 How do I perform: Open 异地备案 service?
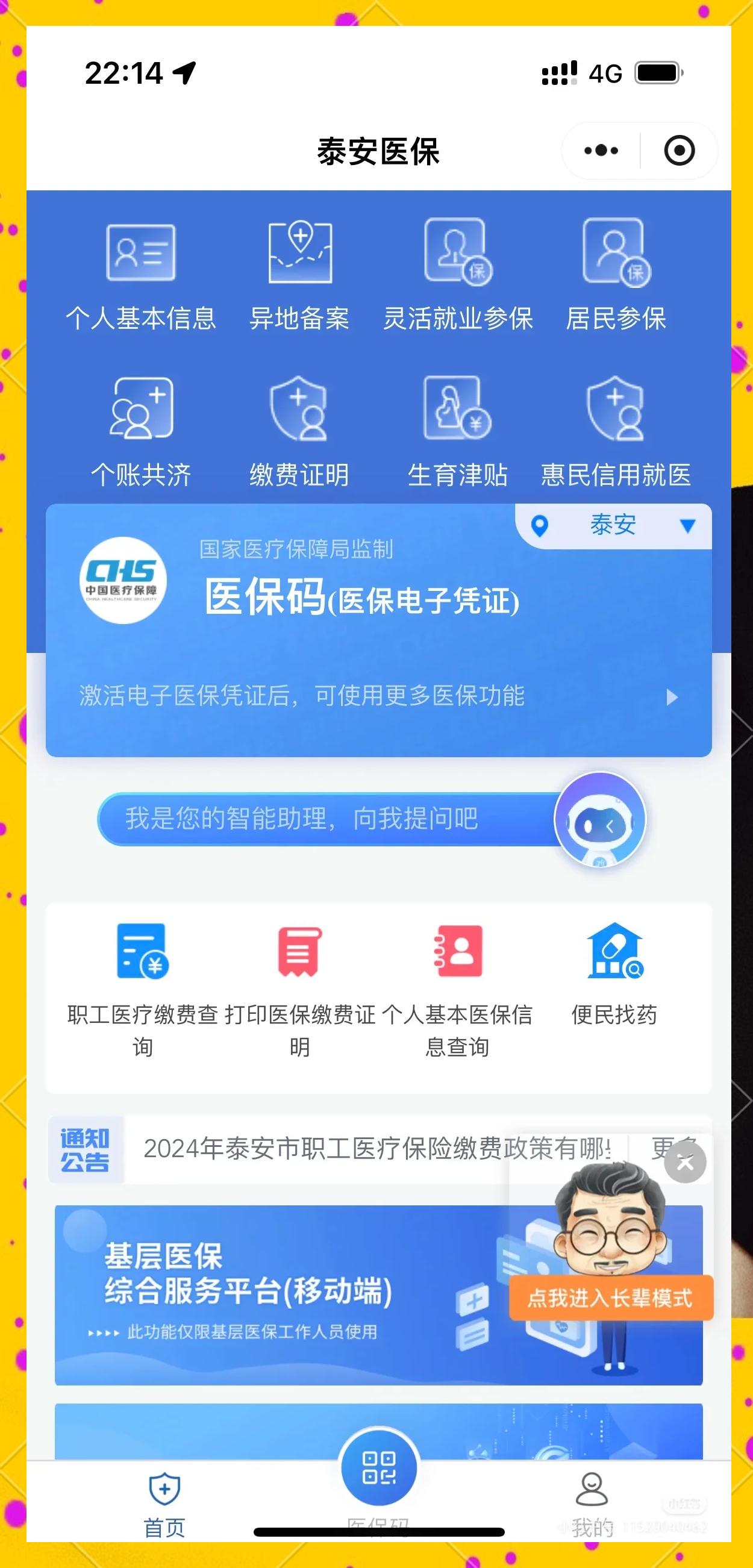tap(299, 275)
